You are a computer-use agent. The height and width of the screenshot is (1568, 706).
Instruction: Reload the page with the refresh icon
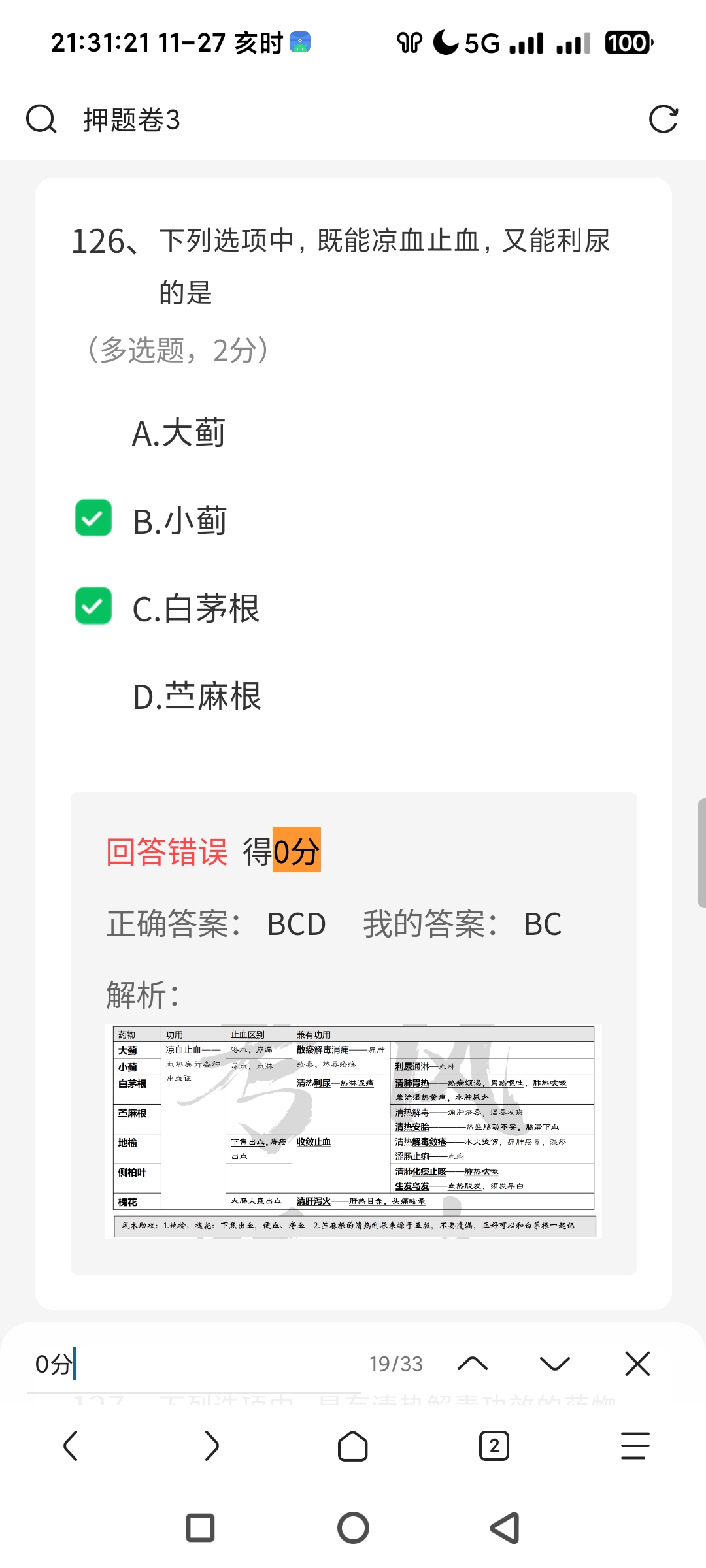coord(663,120)
